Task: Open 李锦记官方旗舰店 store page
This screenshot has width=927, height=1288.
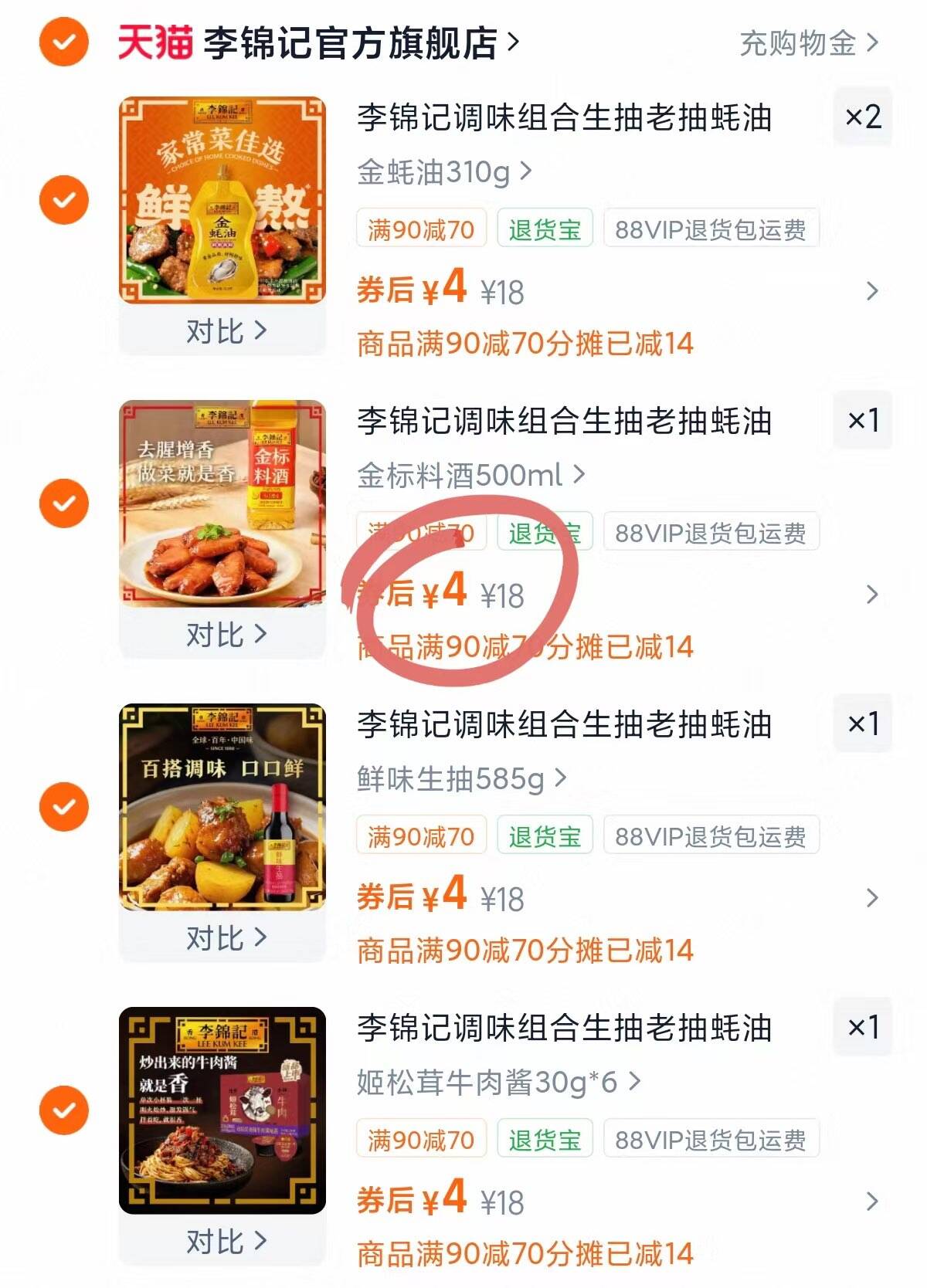Action: pyautogui.click(x=351, y=43)
